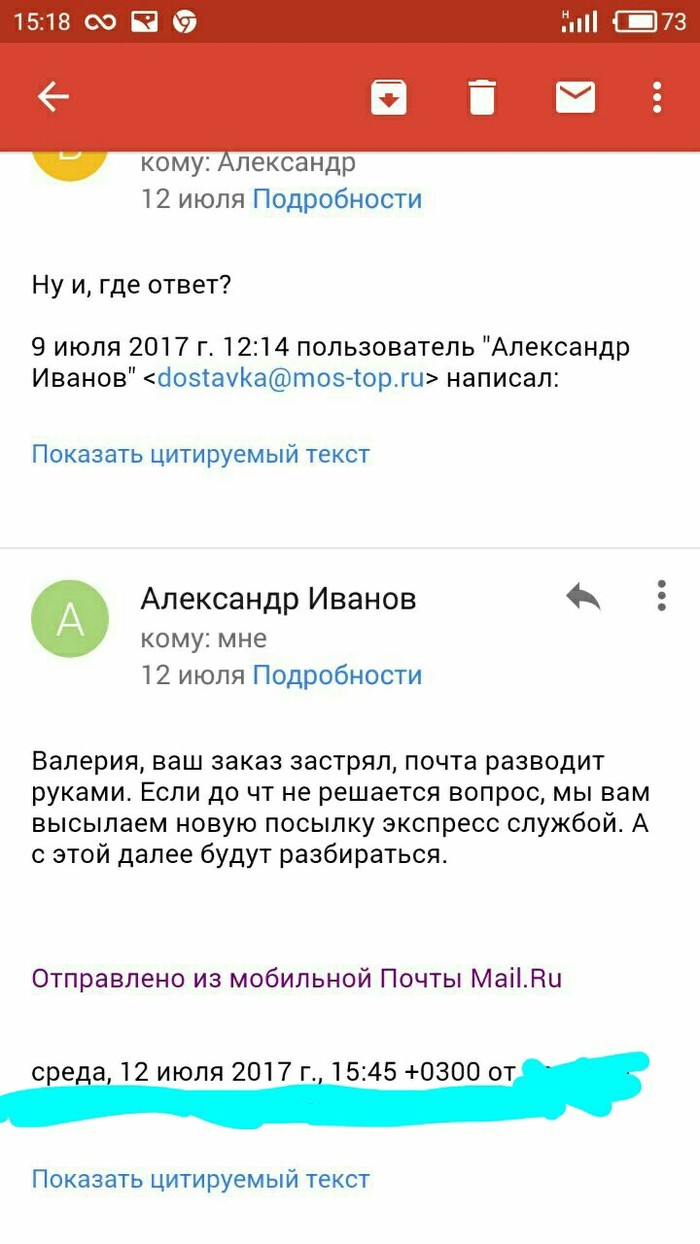Archive this email conversation
700x1244 pixels.
point(387,97)
